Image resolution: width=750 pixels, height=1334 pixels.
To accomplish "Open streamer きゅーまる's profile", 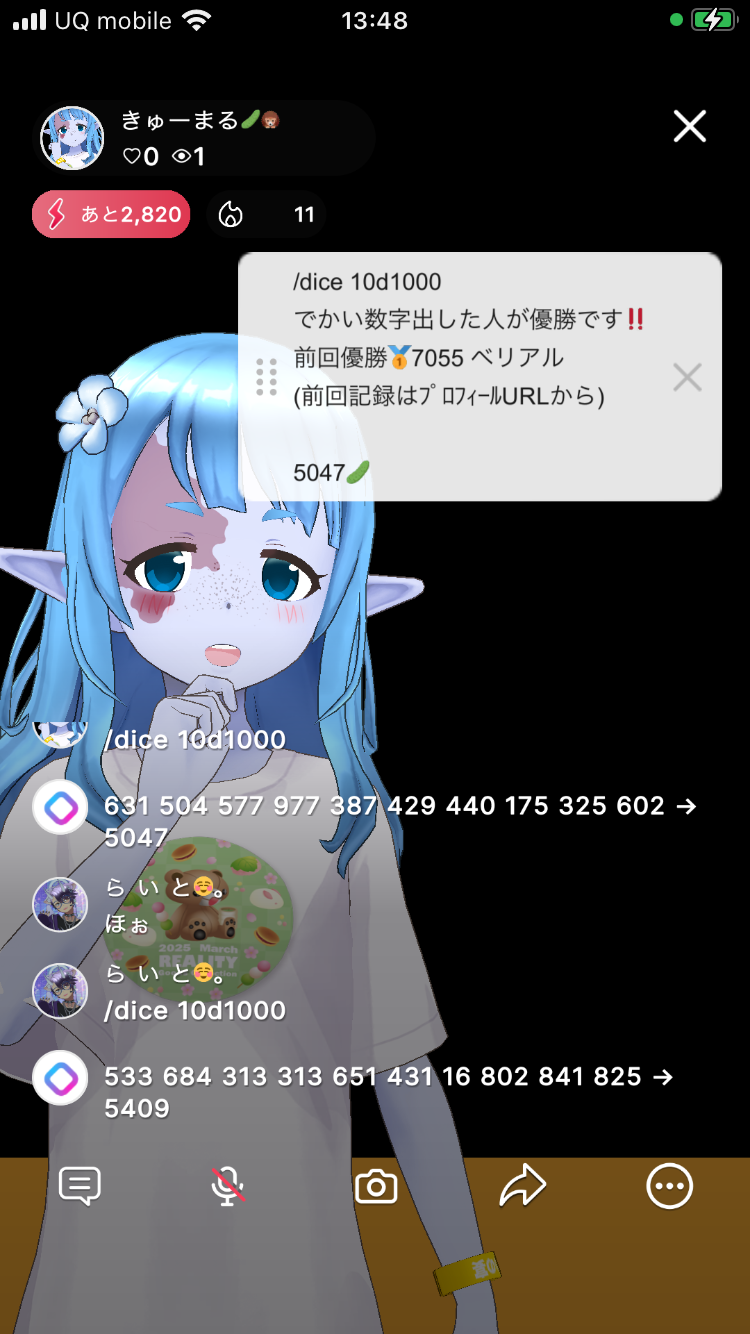I will tap(72, 138).
